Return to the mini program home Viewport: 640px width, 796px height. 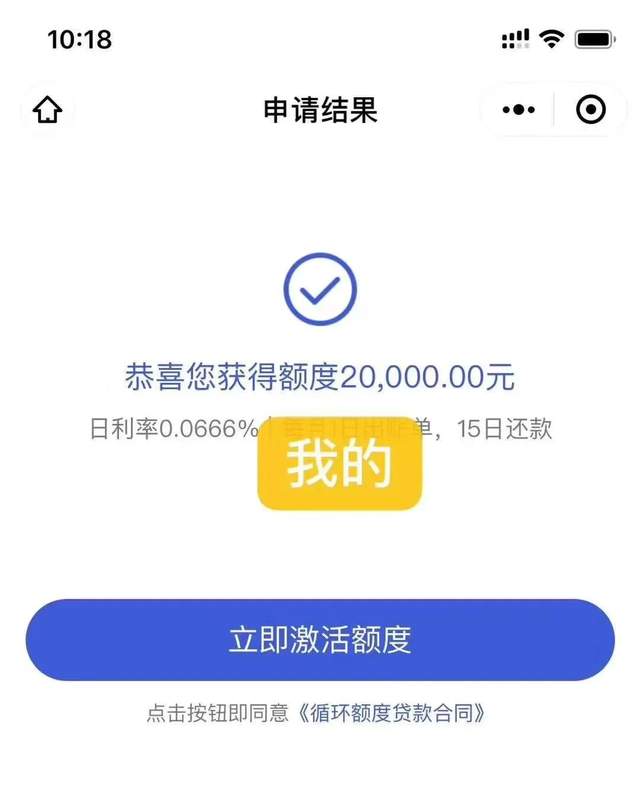click(47, 110)
